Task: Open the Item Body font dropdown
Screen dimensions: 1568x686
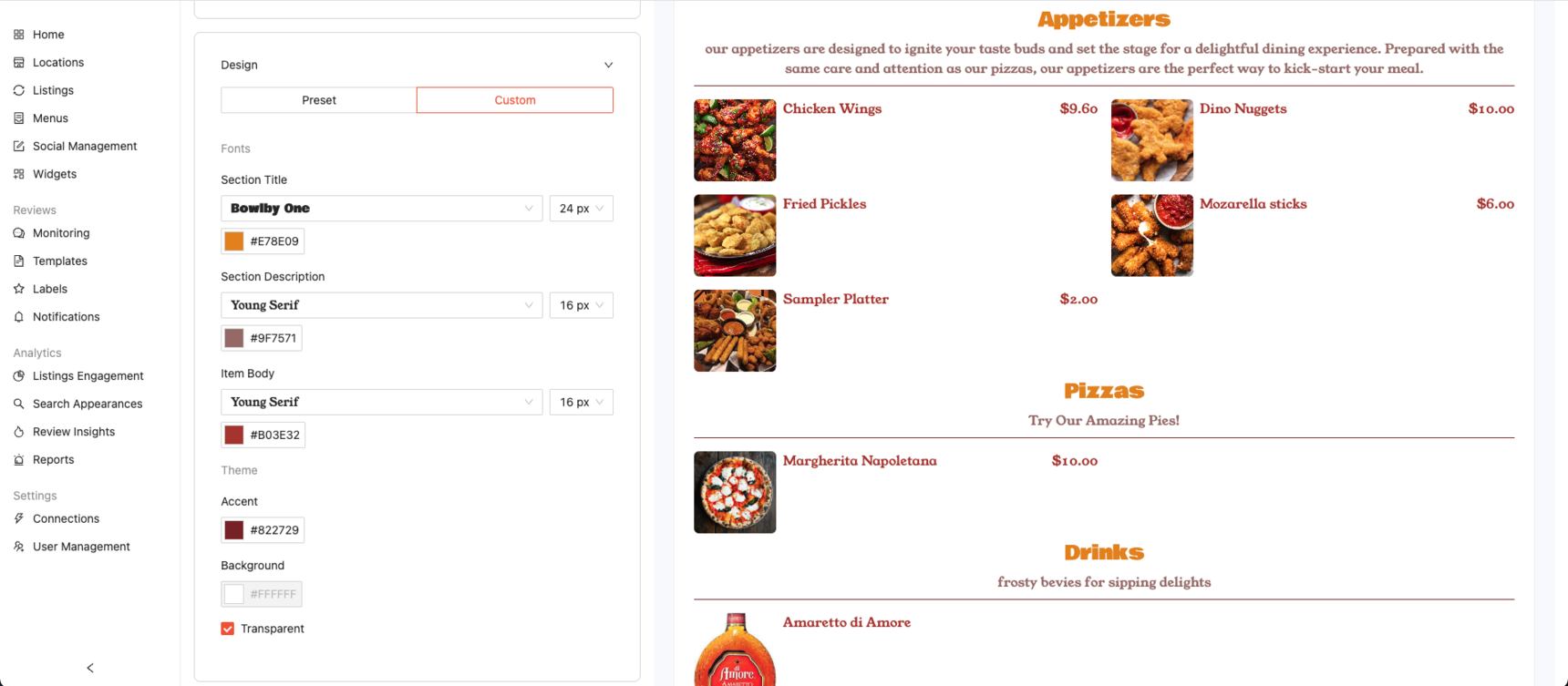Action: click(x=381, y=402)
